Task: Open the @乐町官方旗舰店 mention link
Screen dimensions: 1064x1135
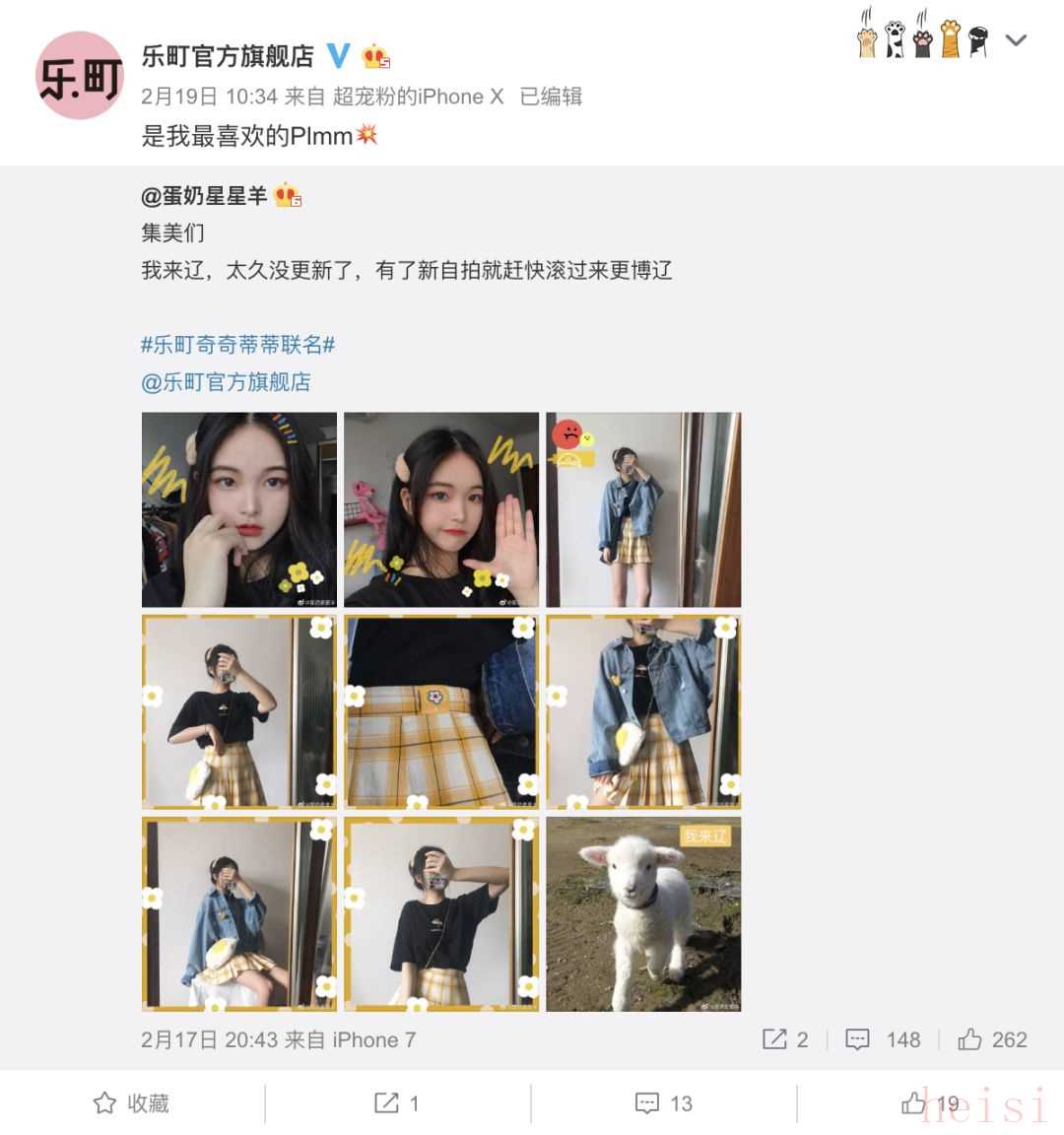Action: click(x=227, y=382)
